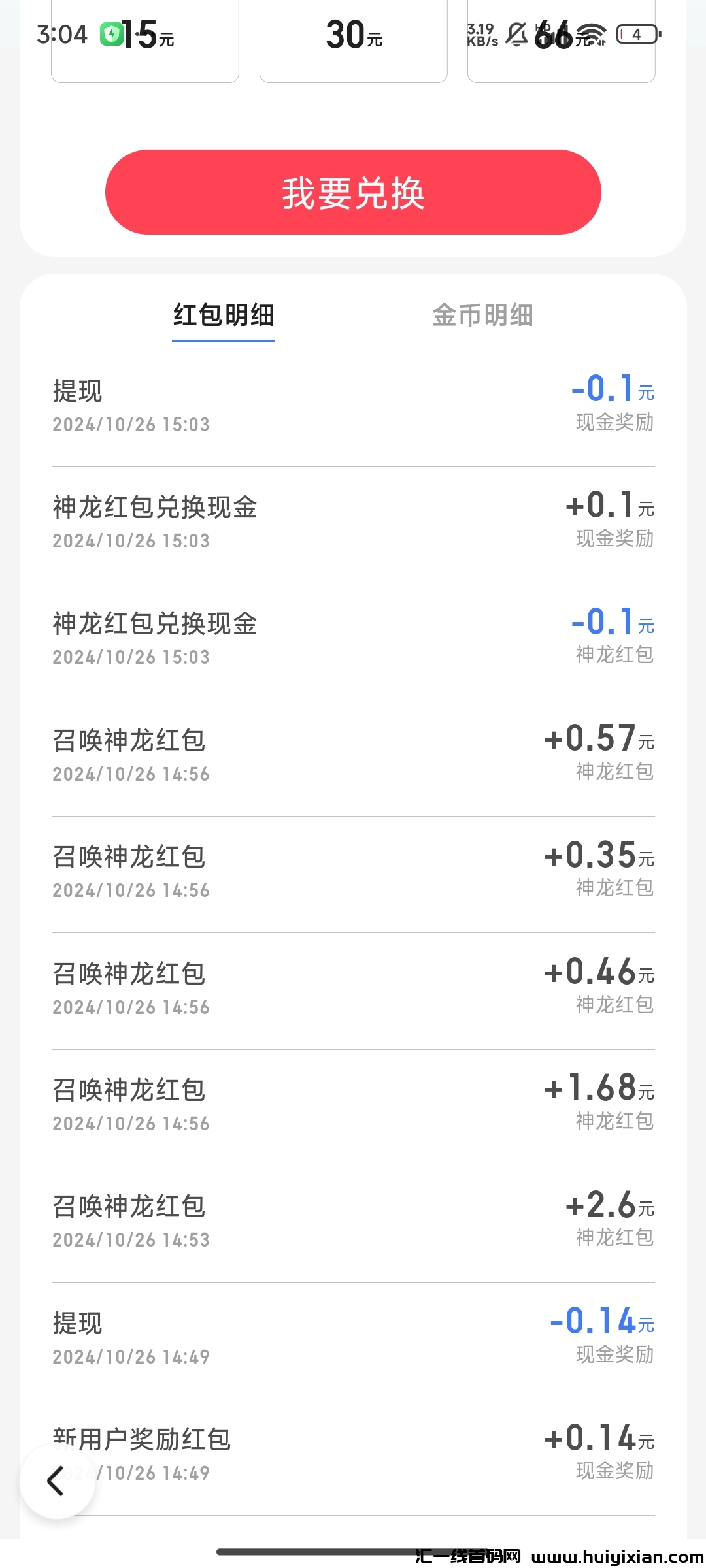Image resolution: width=706 pixels, height=1568 pixels.
Task: Switch to the 金币明细 tab
Action: pos(482,316)
